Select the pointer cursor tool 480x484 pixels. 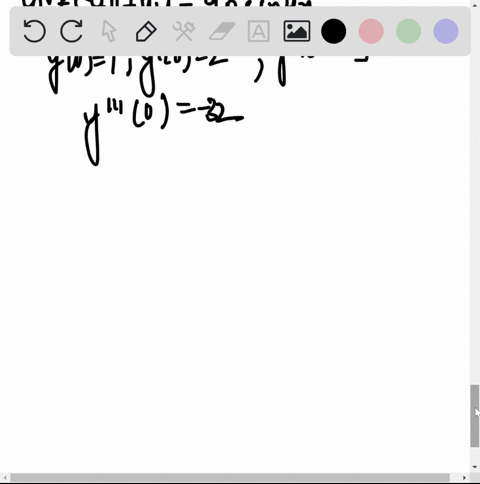[109, 31]
